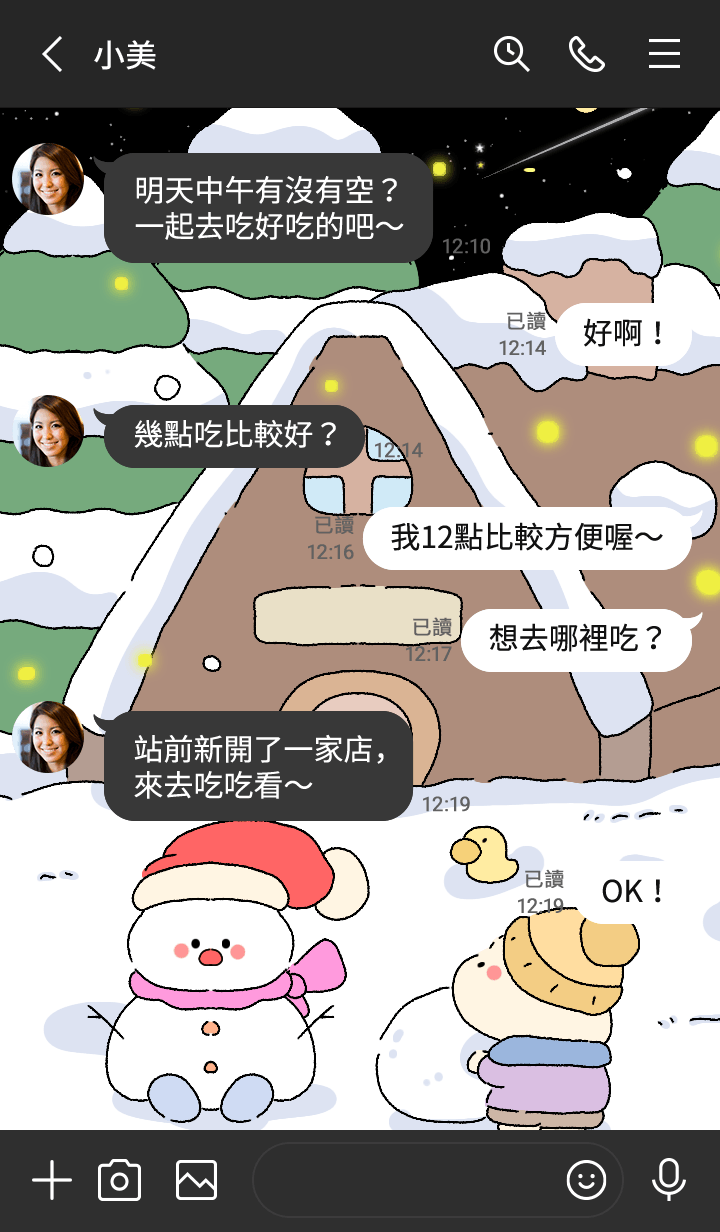Record a voice message with the microphone

tap(668, 1181)
